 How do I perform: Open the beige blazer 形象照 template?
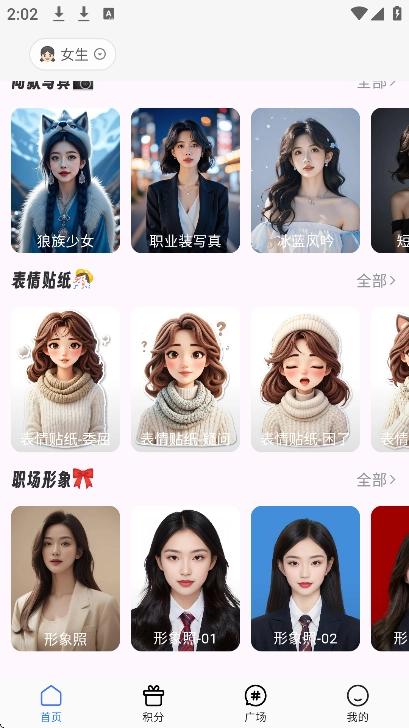(x=65, y=578)
